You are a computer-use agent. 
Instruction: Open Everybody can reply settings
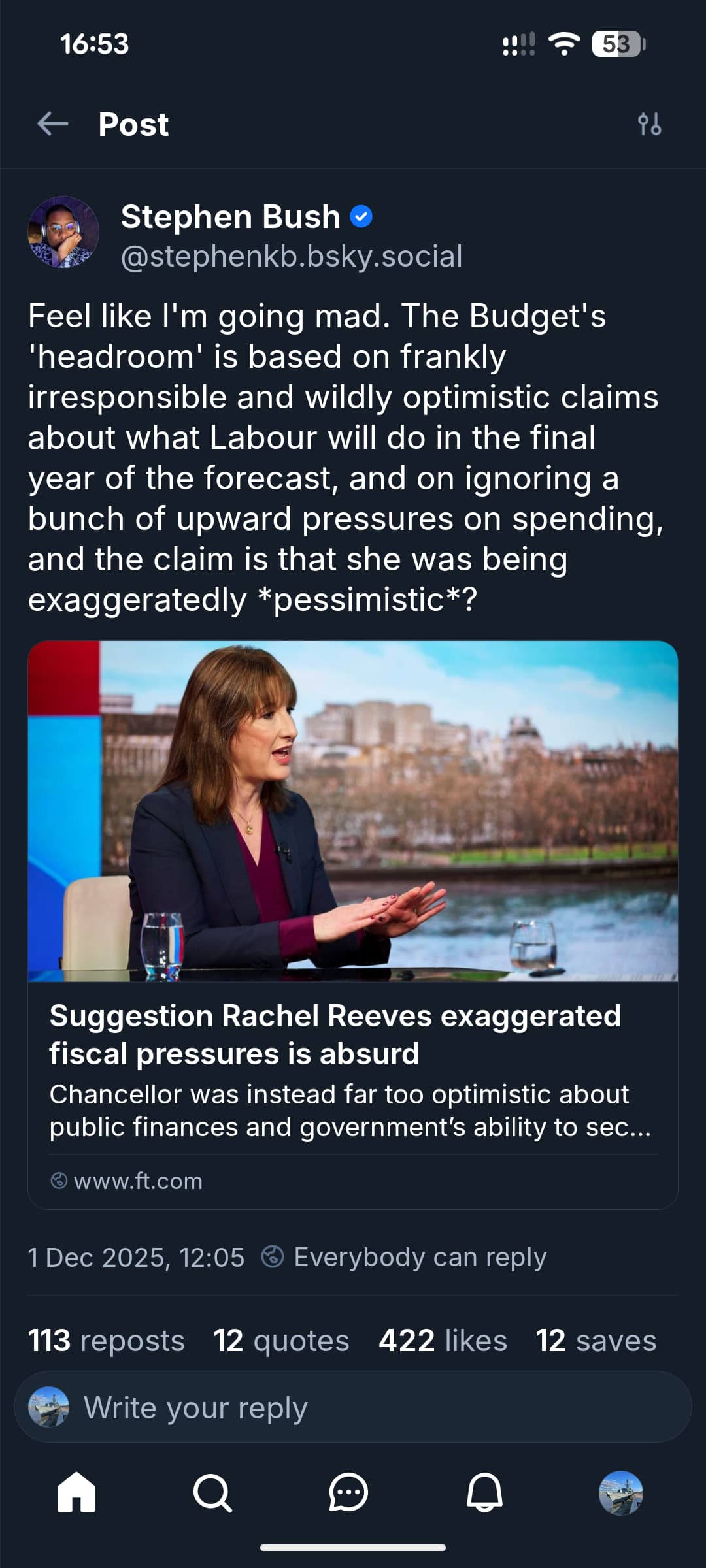coord(405,1257)
